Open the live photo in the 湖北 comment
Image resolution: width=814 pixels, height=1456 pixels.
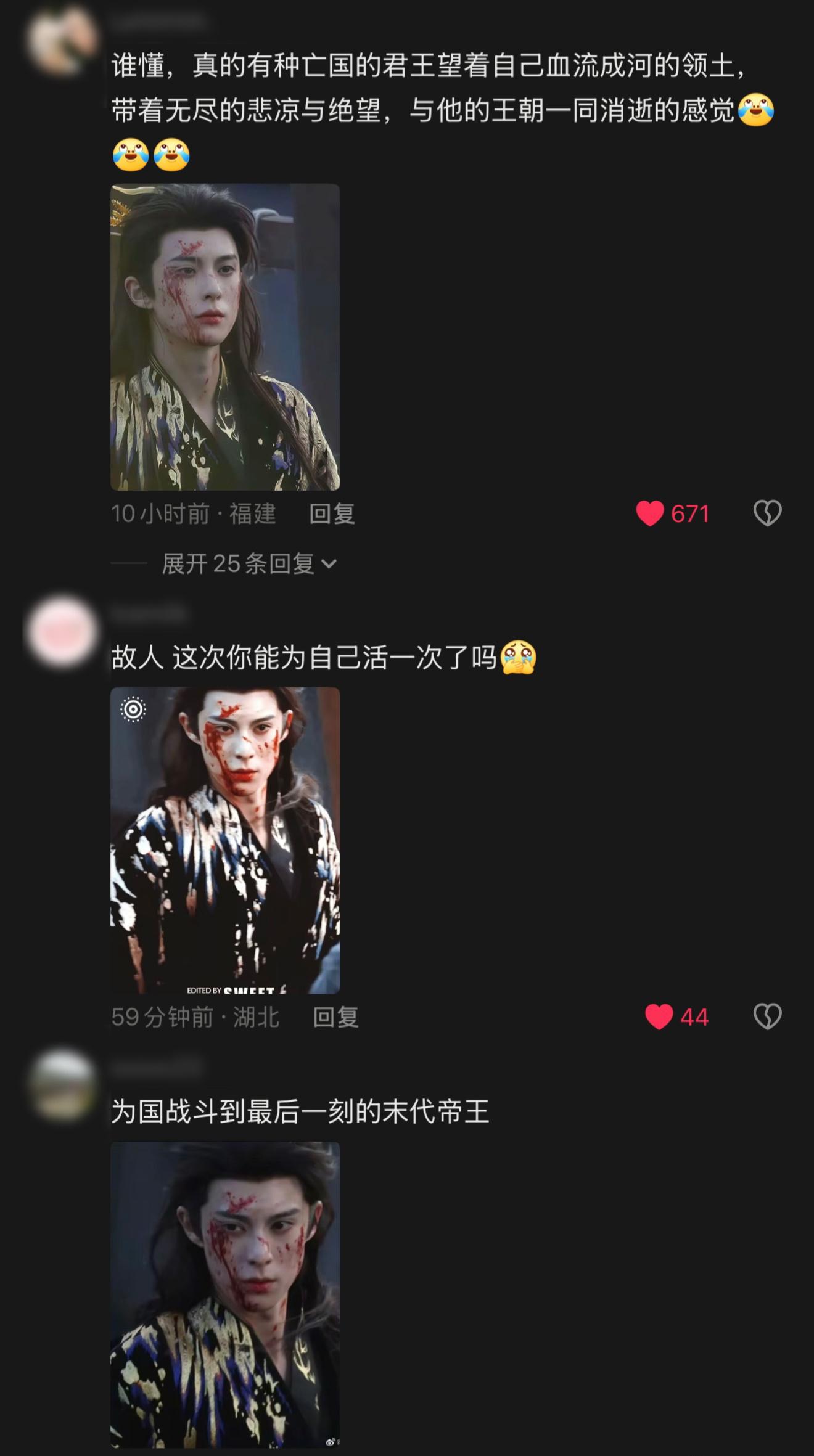coord(225,840)
